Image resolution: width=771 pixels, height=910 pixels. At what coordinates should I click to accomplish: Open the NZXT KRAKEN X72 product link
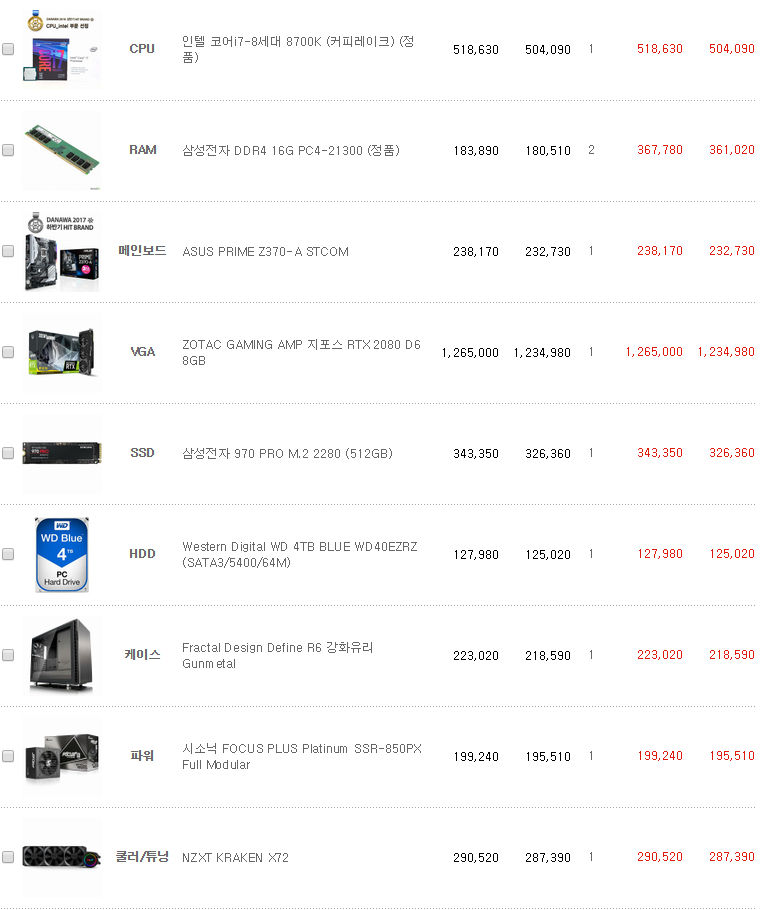pos(236,857)
